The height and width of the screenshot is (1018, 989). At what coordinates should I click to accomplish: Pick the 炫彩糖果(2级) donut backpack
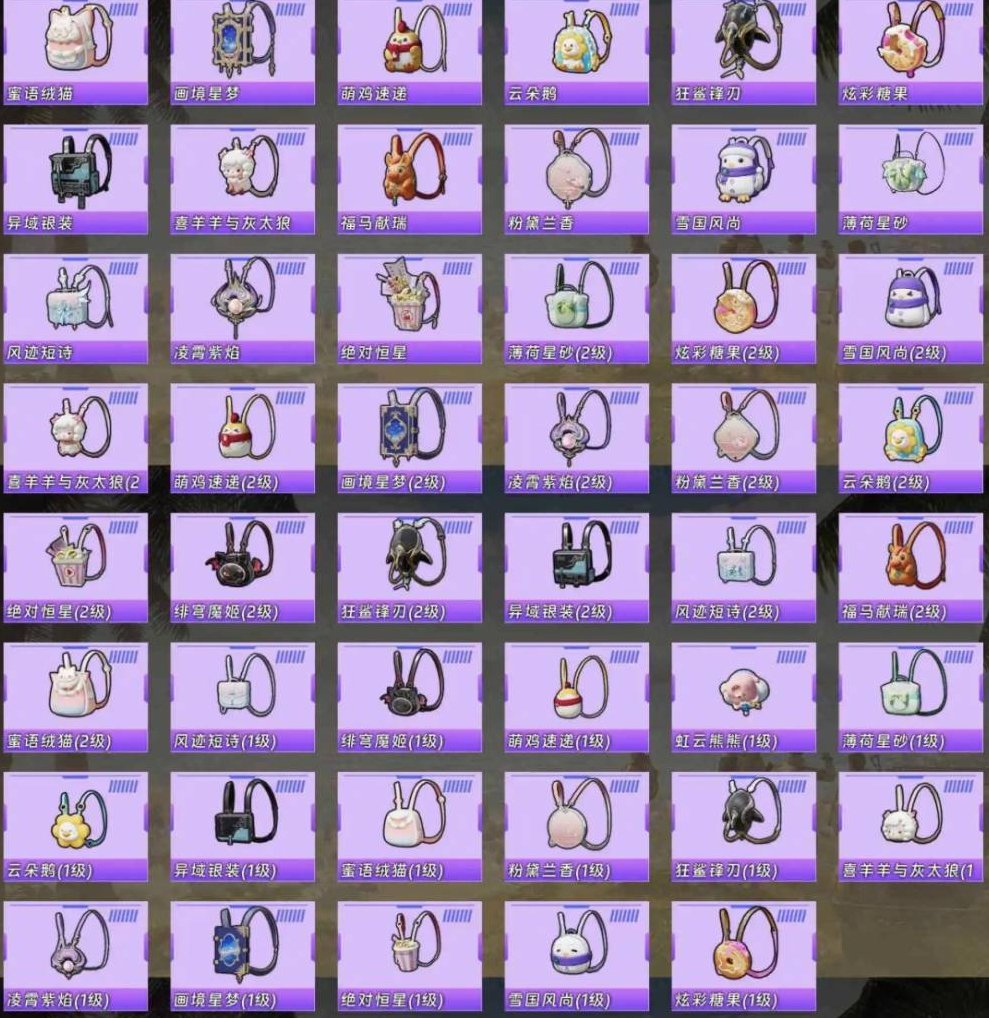point(743,308)
